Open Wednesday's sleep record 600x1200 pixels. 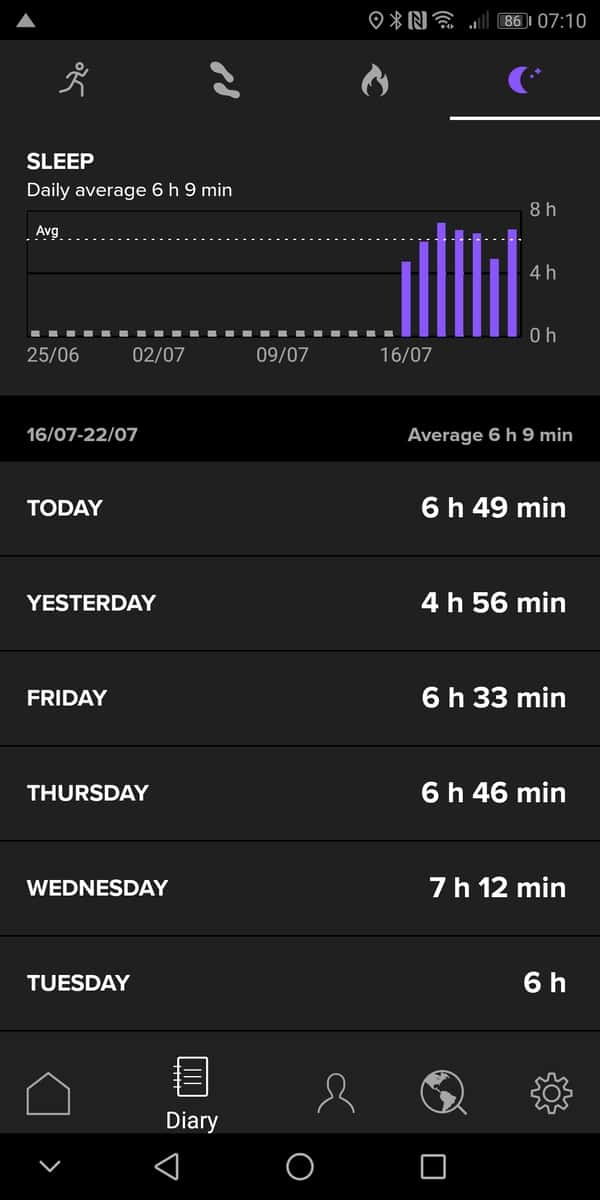pyautogui.click(x=300, y=888)
